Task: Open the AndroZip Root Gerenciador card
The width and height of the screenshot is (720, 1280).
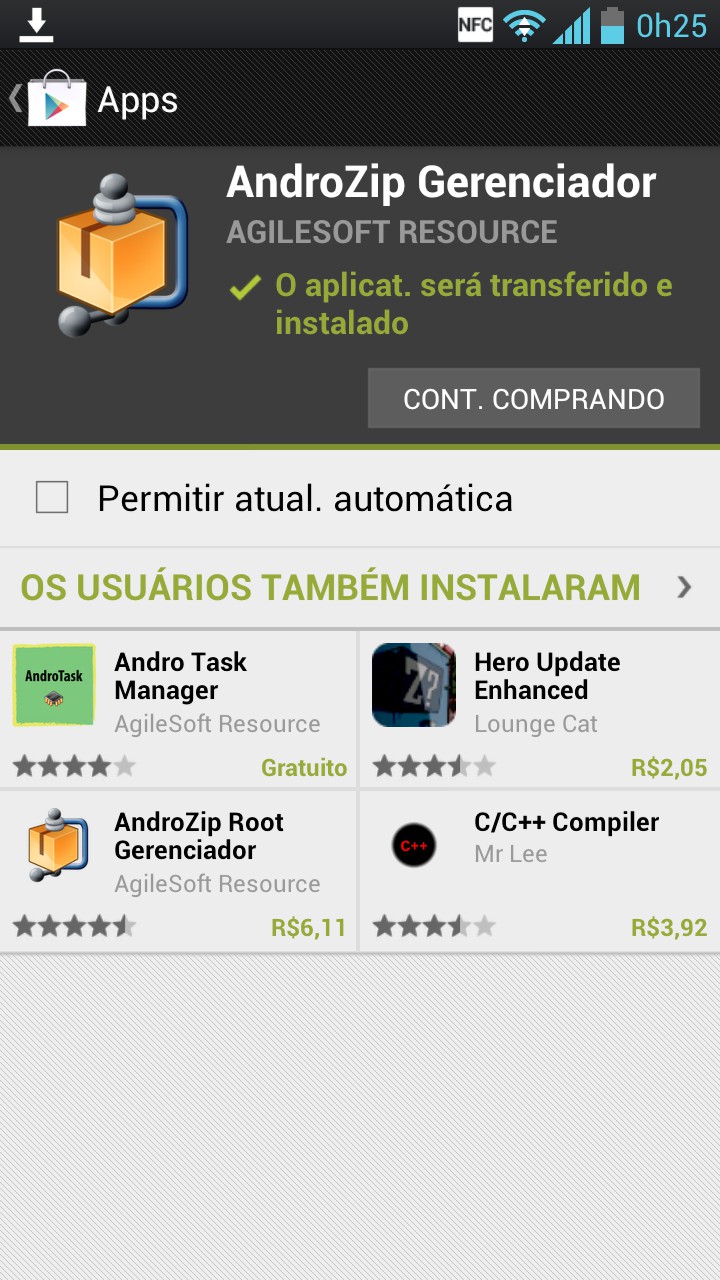Action: click(x=179, y=868)
